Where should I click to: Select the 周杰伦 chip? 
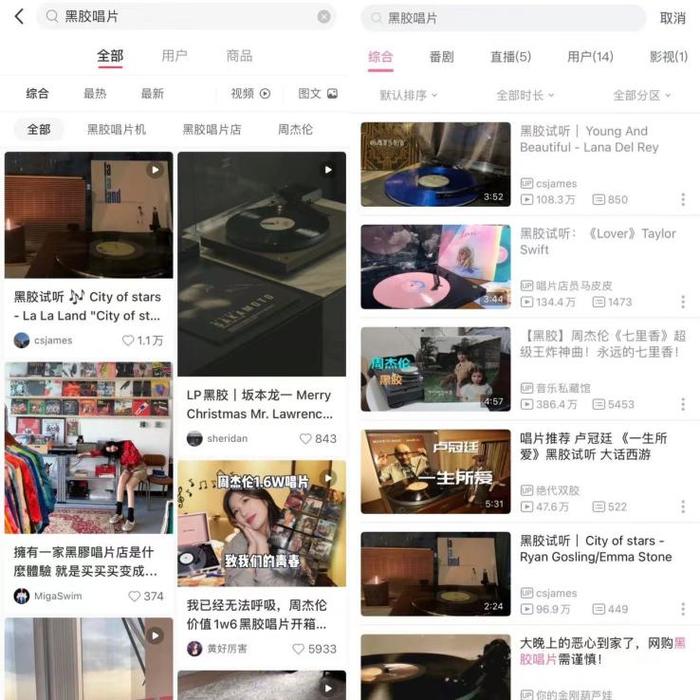click(x=295, y=130)
